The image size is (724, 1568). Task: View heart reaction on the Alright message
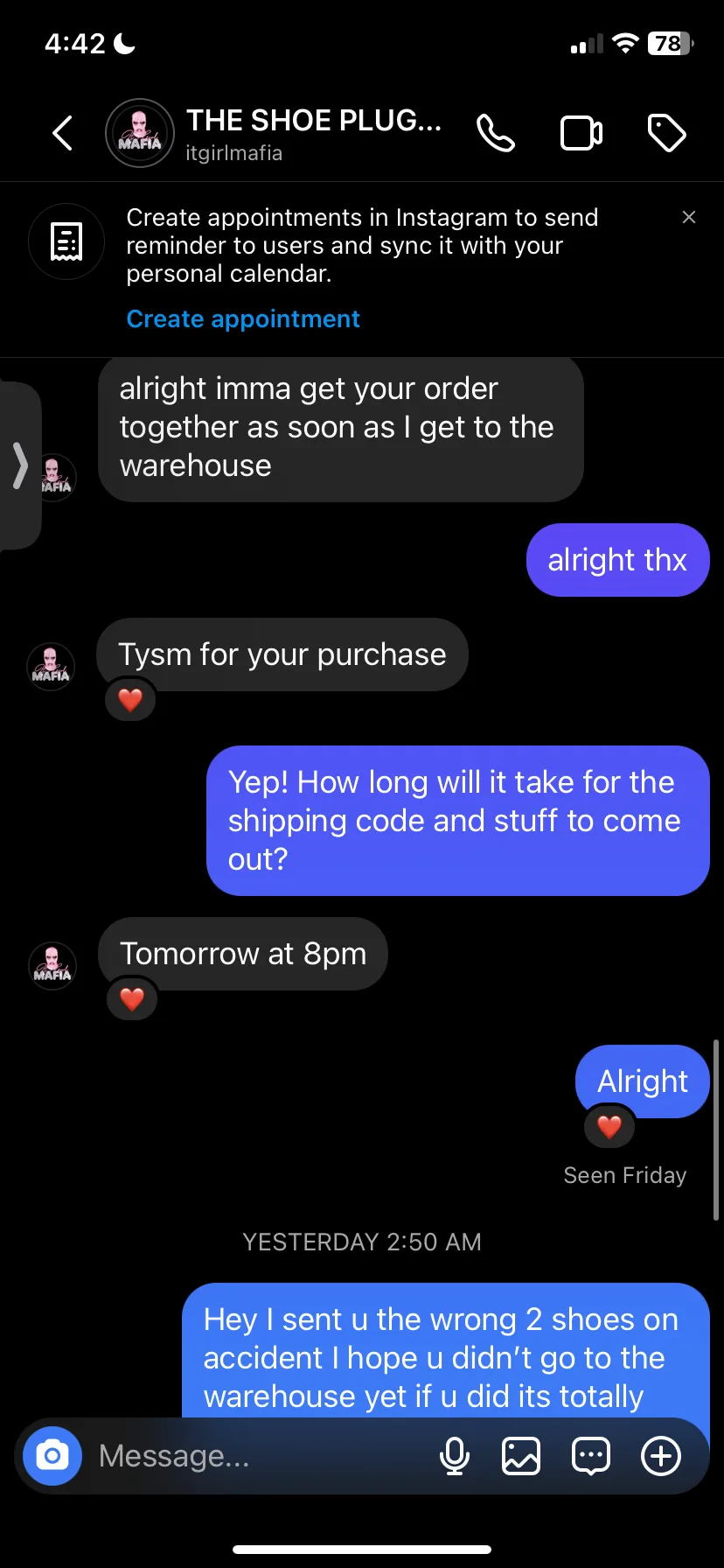[609, 1127]
